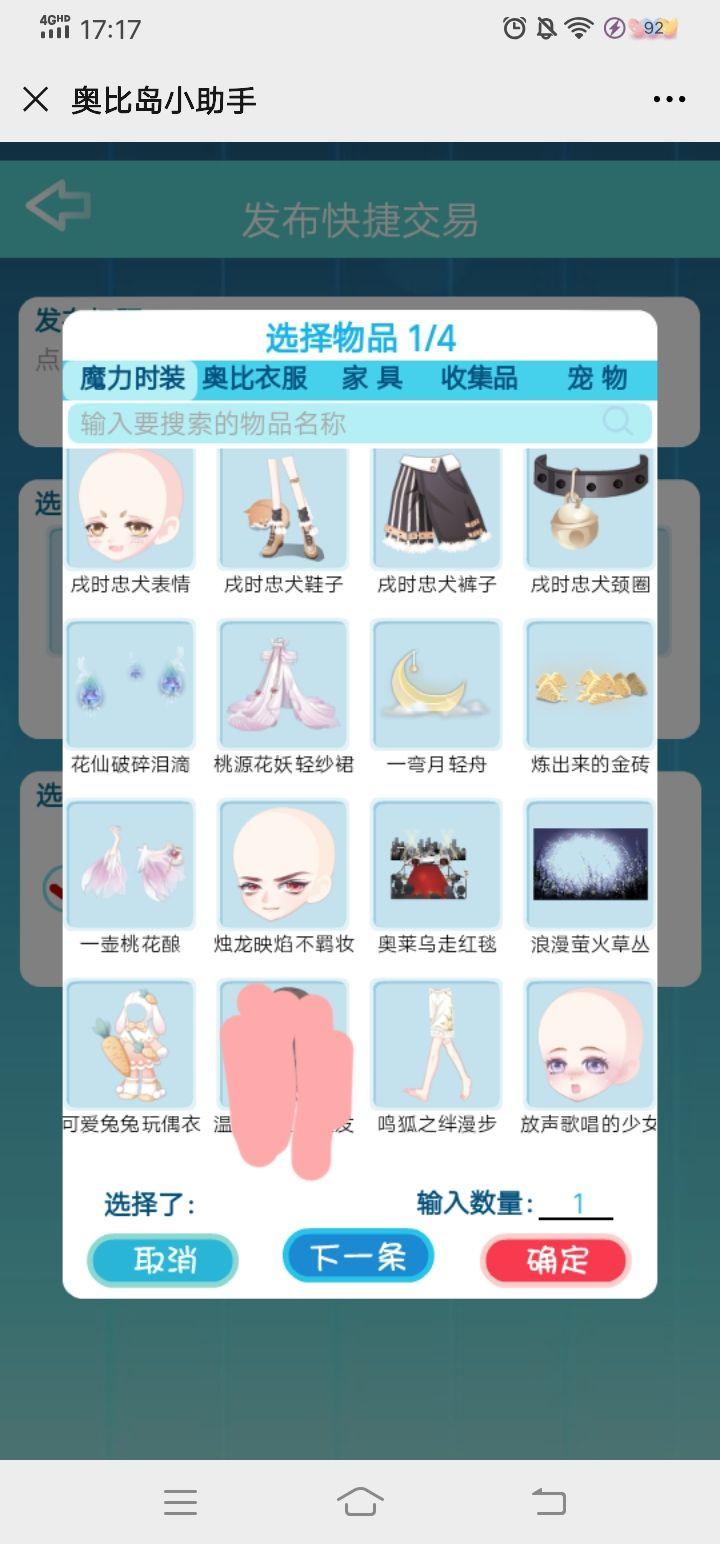The width and height of the screenshot is (720, 1544).
Task: Confirm selection with 确定
Action: click(556, 1260)
